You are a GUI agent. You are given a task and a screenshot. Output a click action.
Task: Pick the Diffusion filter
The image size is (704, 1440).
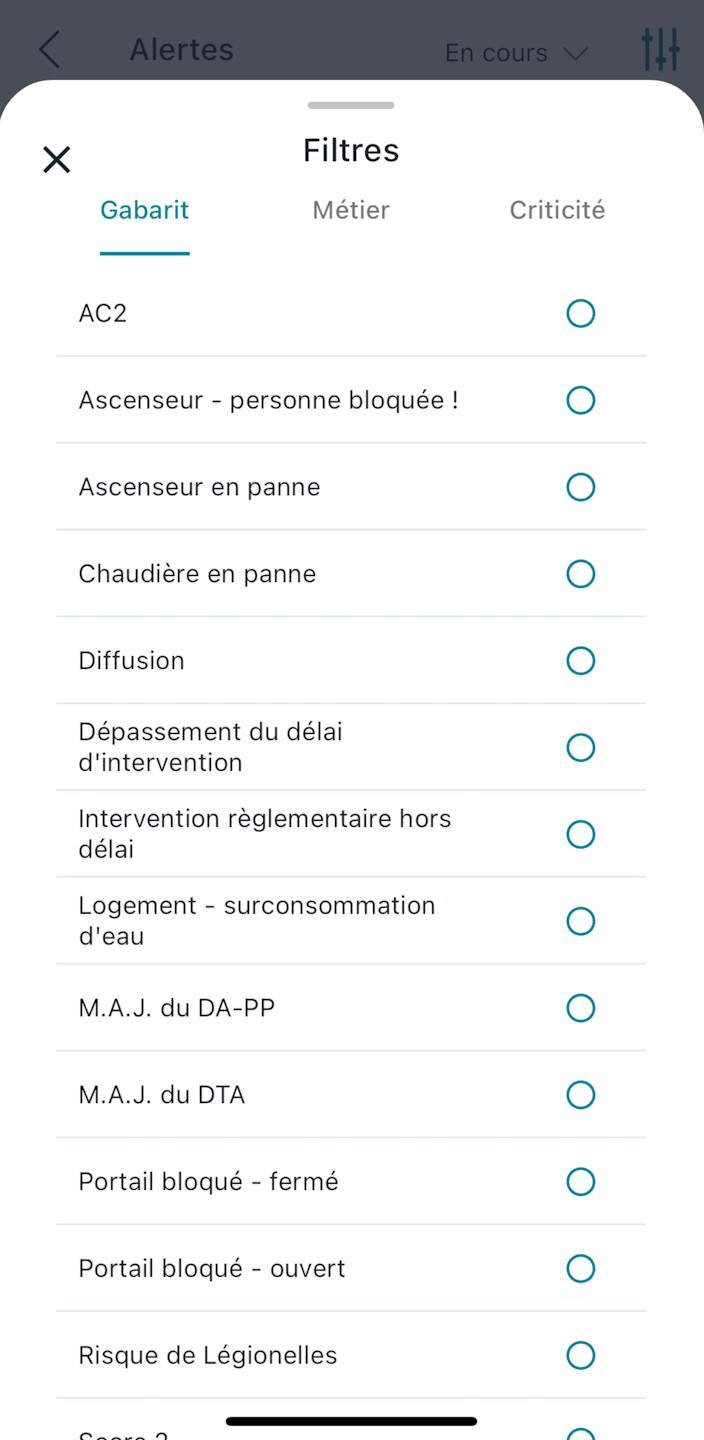[580, 661]
